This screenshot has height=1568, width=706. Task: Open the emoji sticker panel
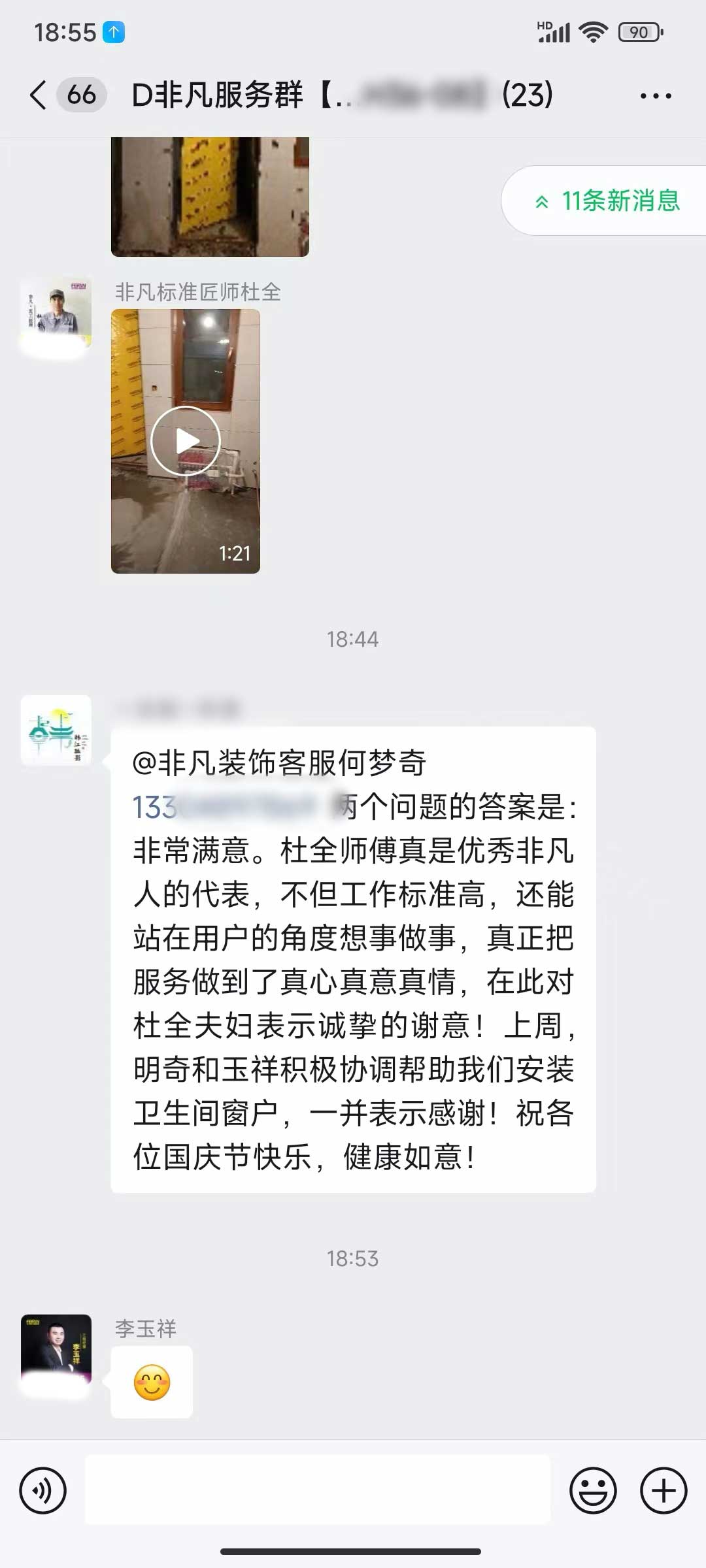[593, 1490]
